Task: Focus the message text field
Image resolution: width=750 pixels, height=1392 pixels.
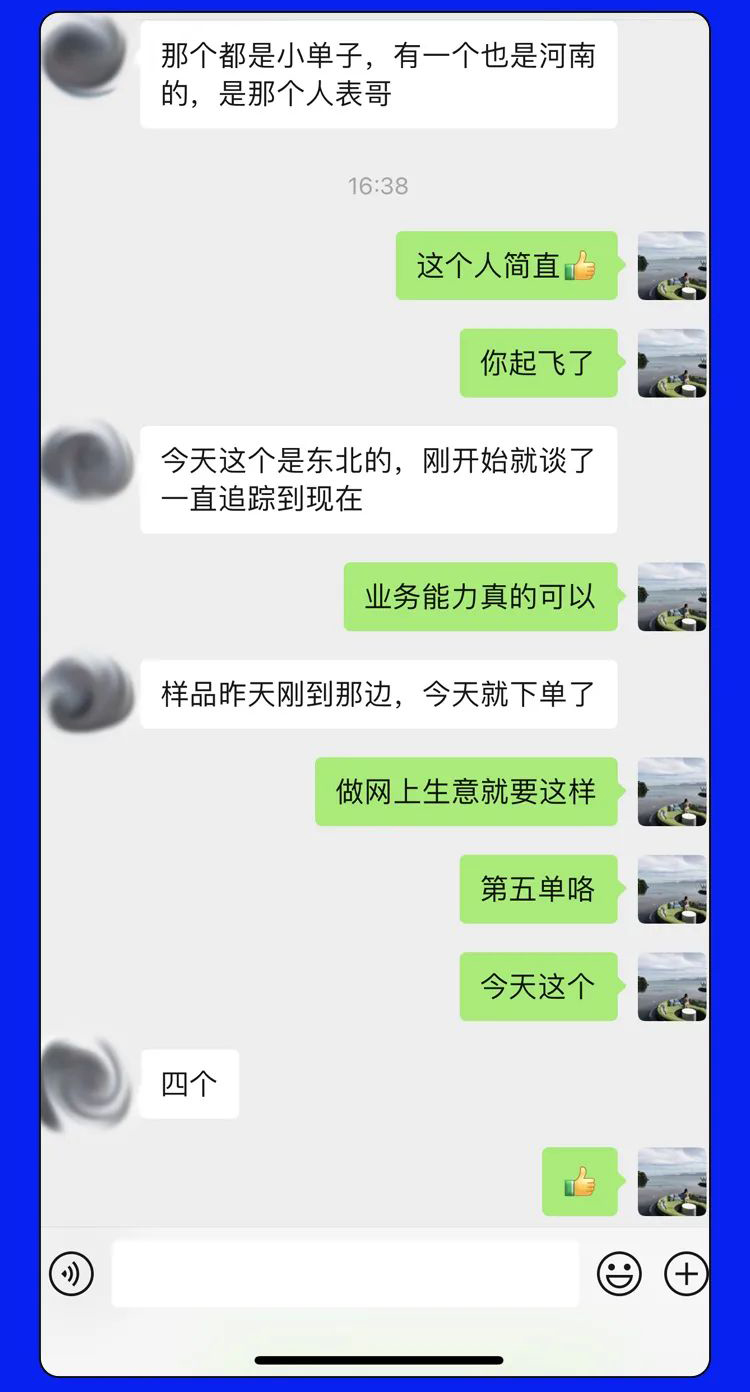Action: pyautogui.click(x=345, y=1274)
